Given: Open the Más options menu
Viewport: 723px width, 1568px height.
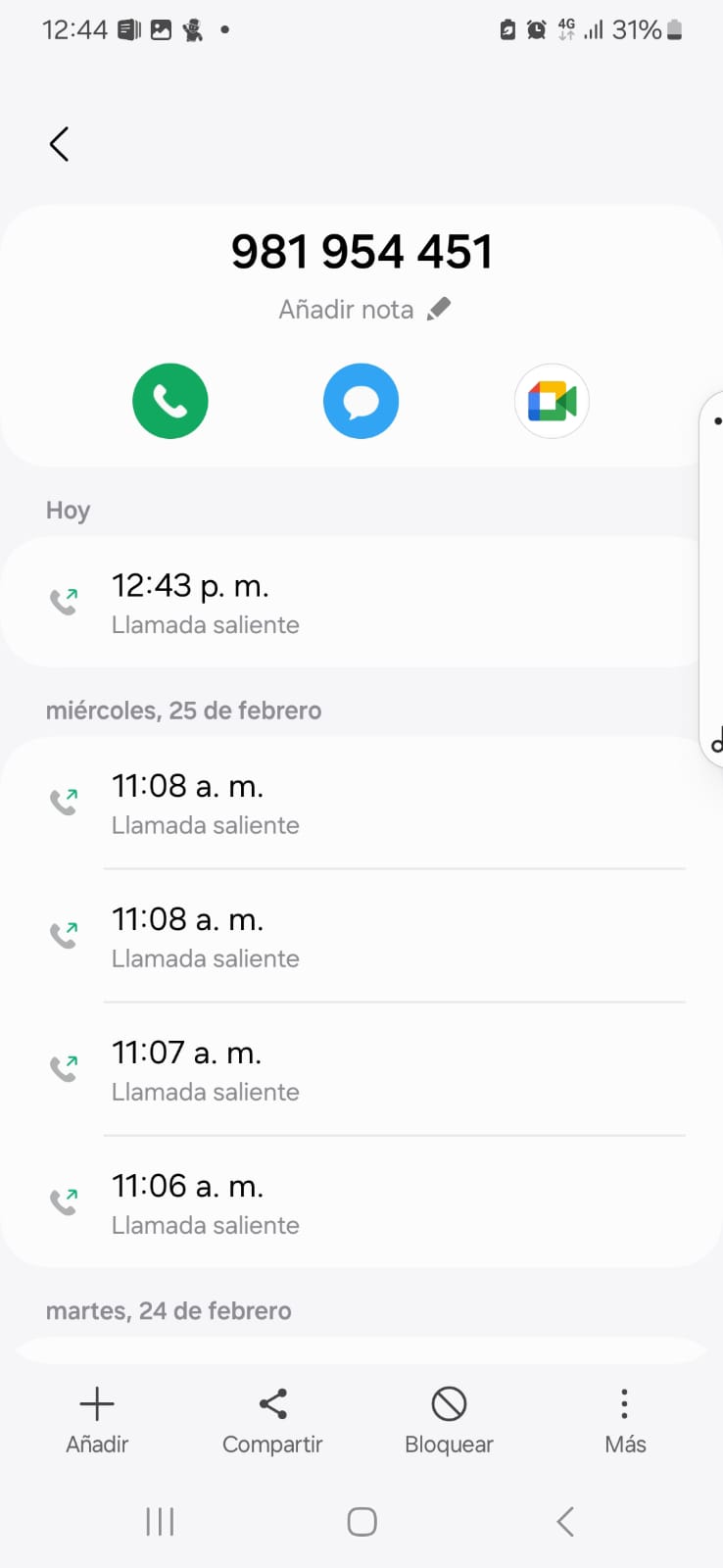Looking at the screenshot, I should (625, 1419).
